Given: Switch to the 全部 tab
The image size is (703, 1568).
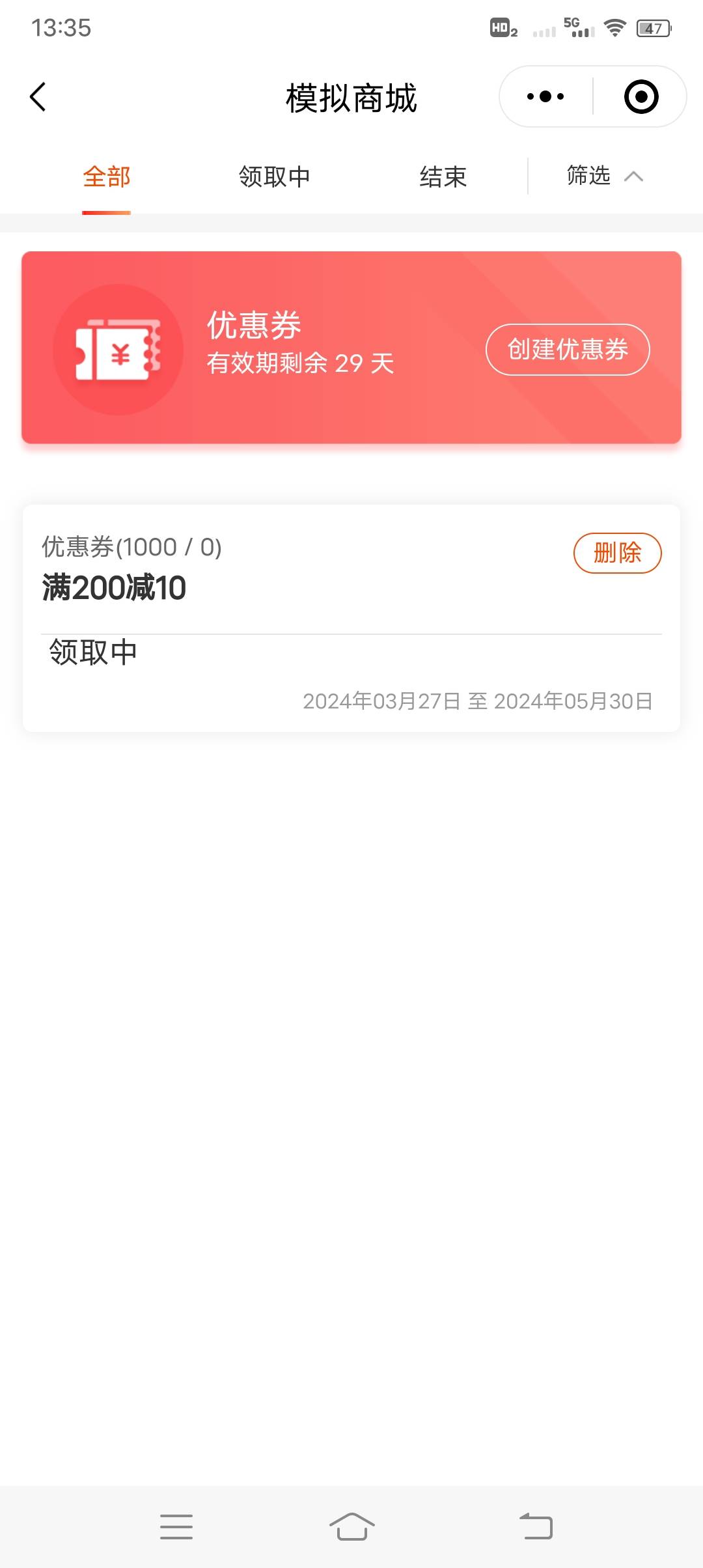Looking at the screenshot, I should point(107,176).
